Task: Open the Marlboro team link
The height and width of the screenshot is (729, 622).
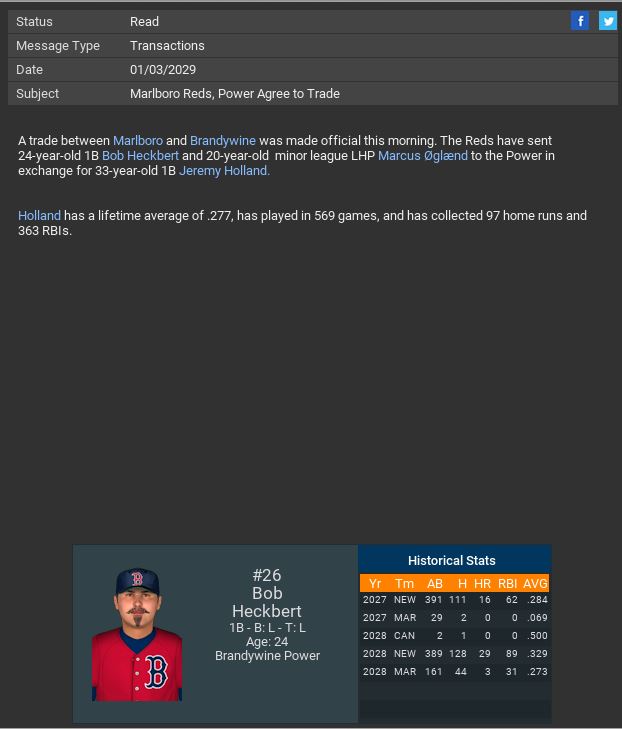Action: [x=138, y=141]
